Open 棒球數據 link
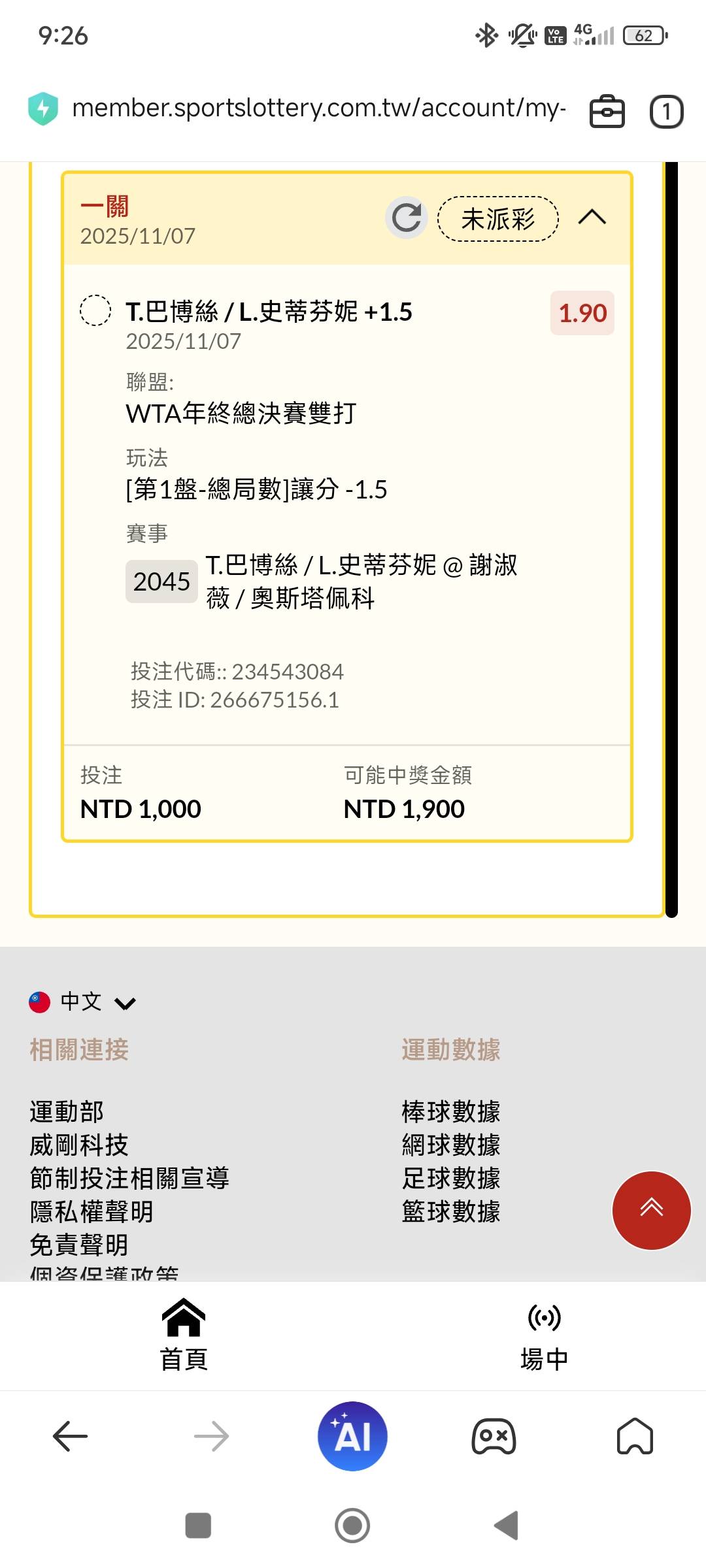Screen dimensions: 706x1568 [451, 1111]
